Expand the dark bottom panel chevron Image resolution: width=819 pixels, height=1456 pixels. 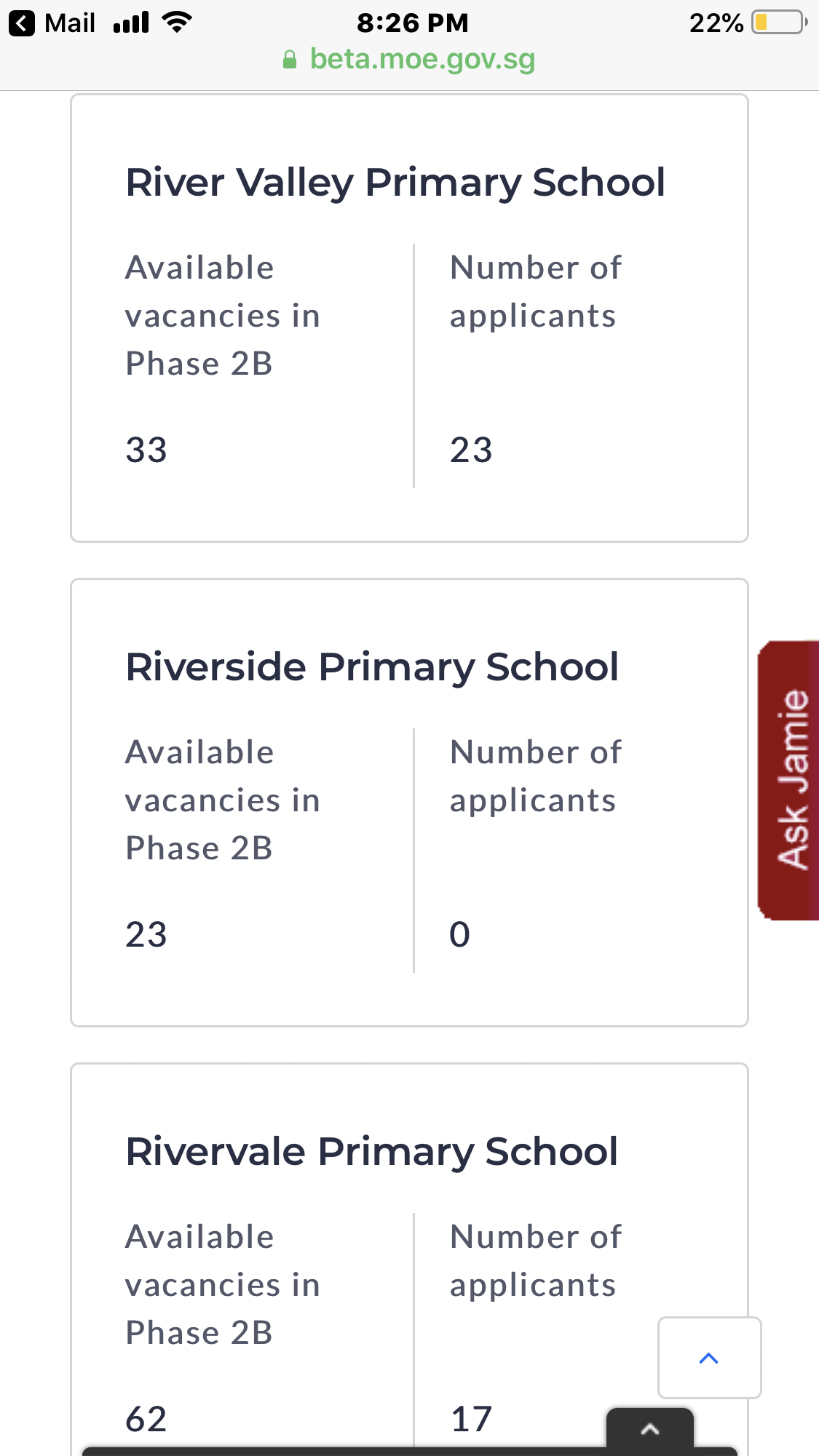point(650,1429)
